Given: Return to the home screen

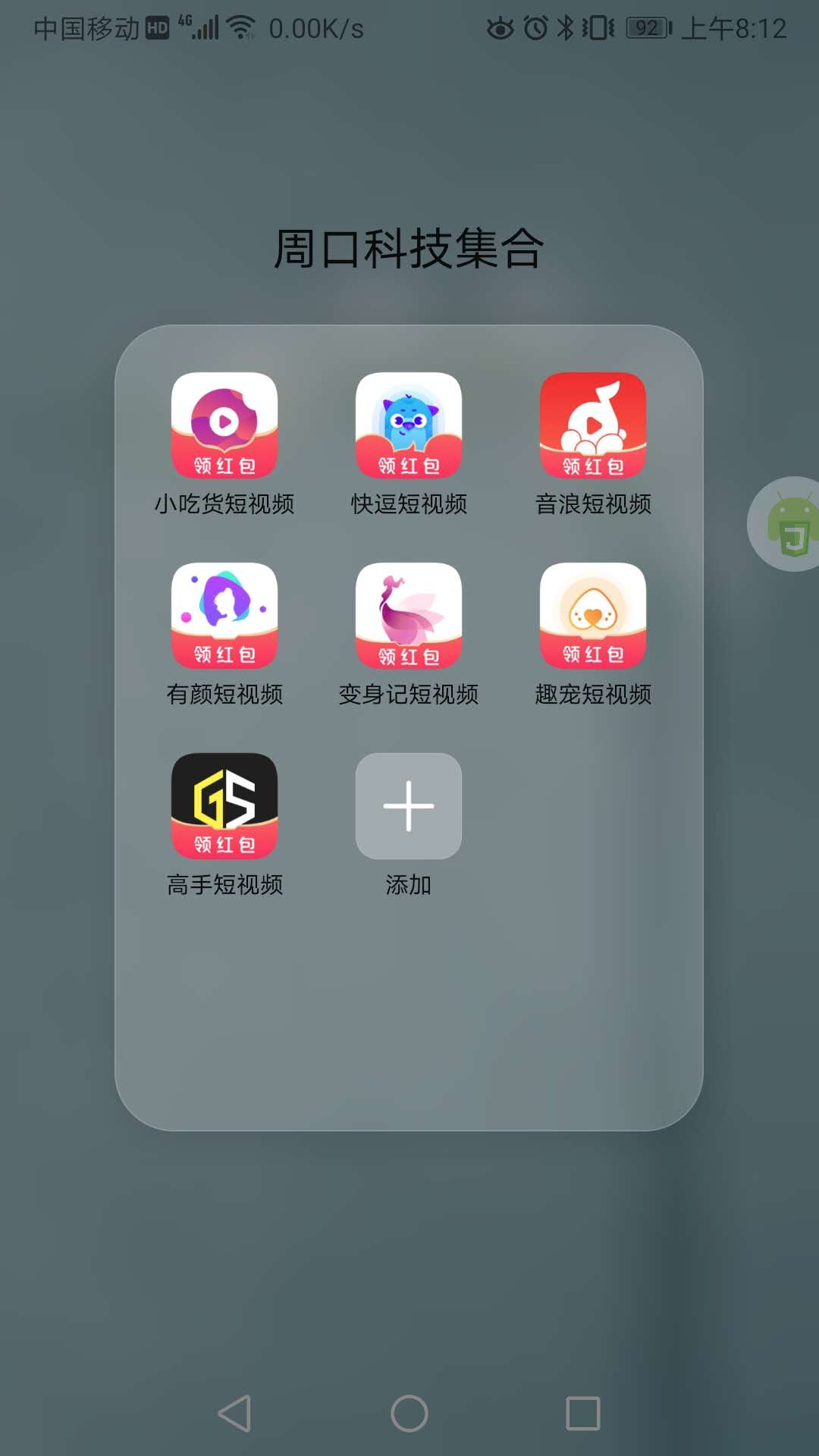Looking at the screenshot, I should click(x=409, y=1414).
